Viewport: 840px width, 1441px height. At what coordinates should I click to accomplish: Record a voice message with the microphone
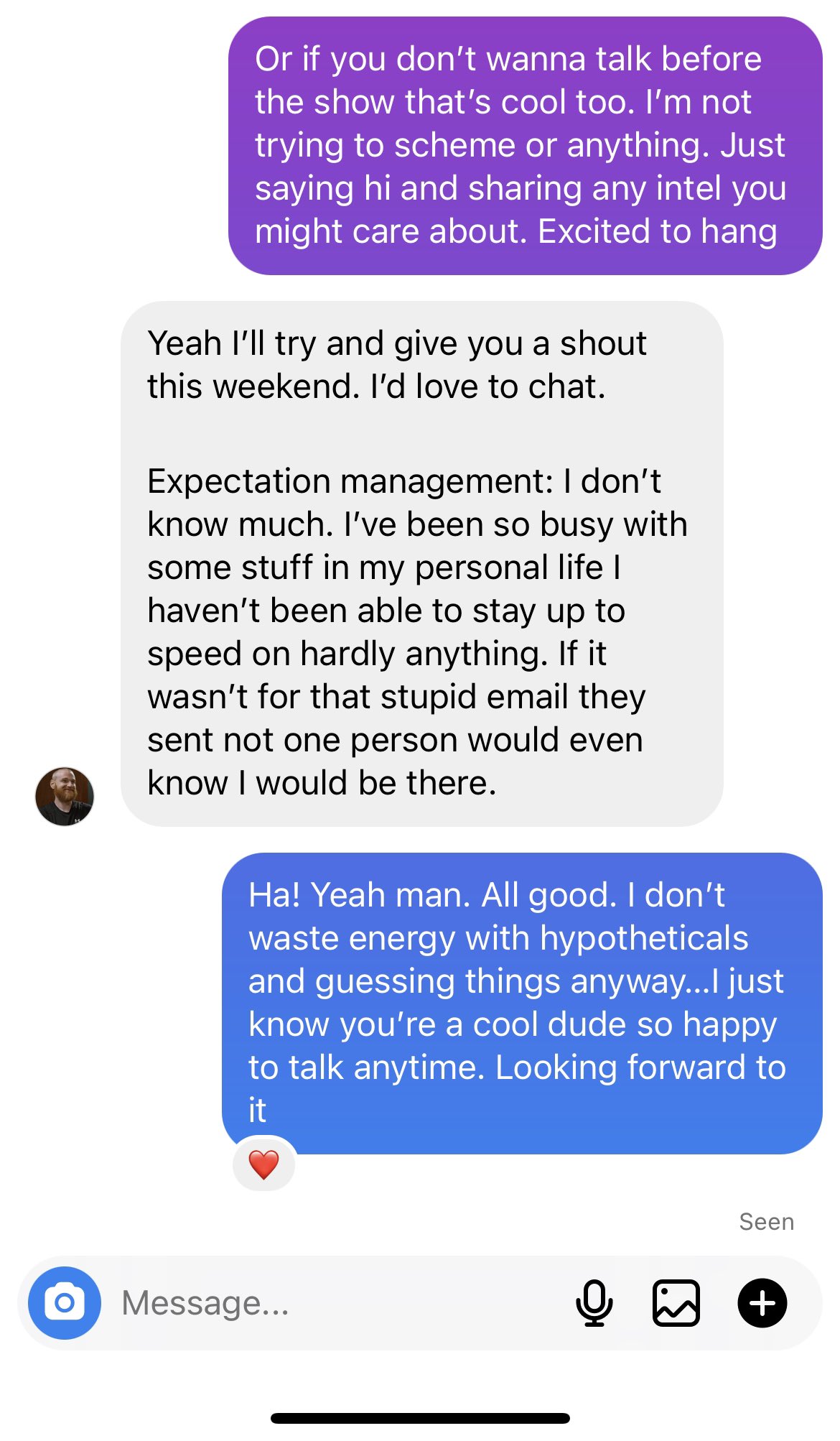click(594, 1302)
